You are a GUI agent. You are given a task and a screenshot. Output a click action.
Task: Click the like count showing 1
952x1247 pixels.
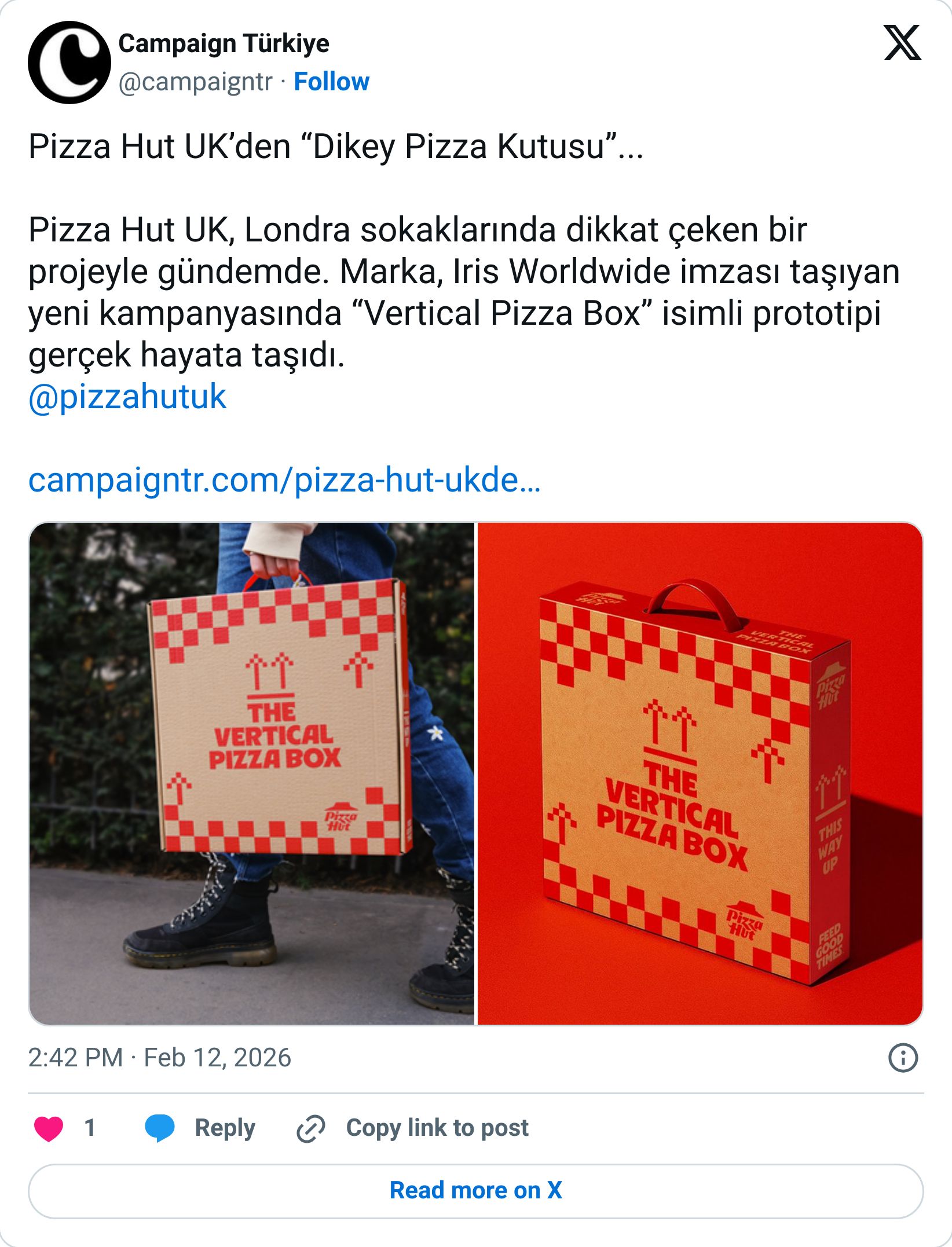pos(90,1128)
